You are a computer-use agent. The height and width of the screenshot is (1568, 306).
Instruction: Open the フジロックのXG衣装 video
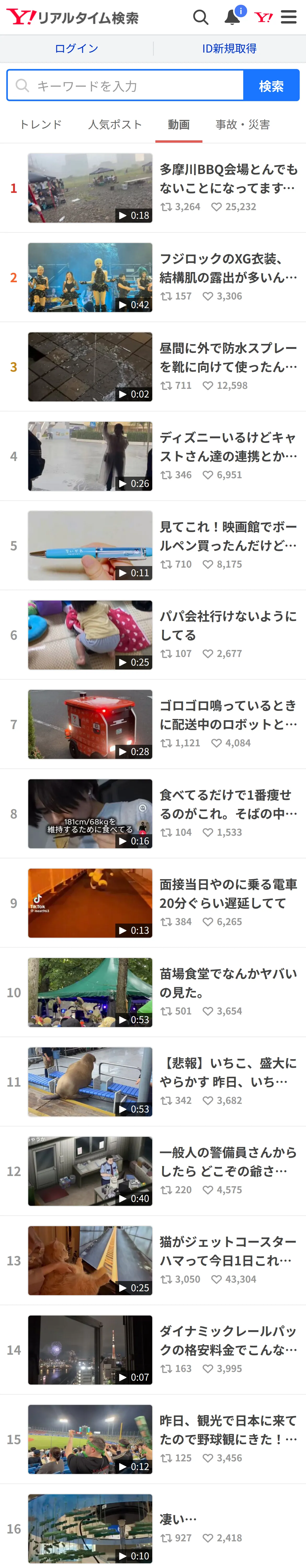[153, 278]
